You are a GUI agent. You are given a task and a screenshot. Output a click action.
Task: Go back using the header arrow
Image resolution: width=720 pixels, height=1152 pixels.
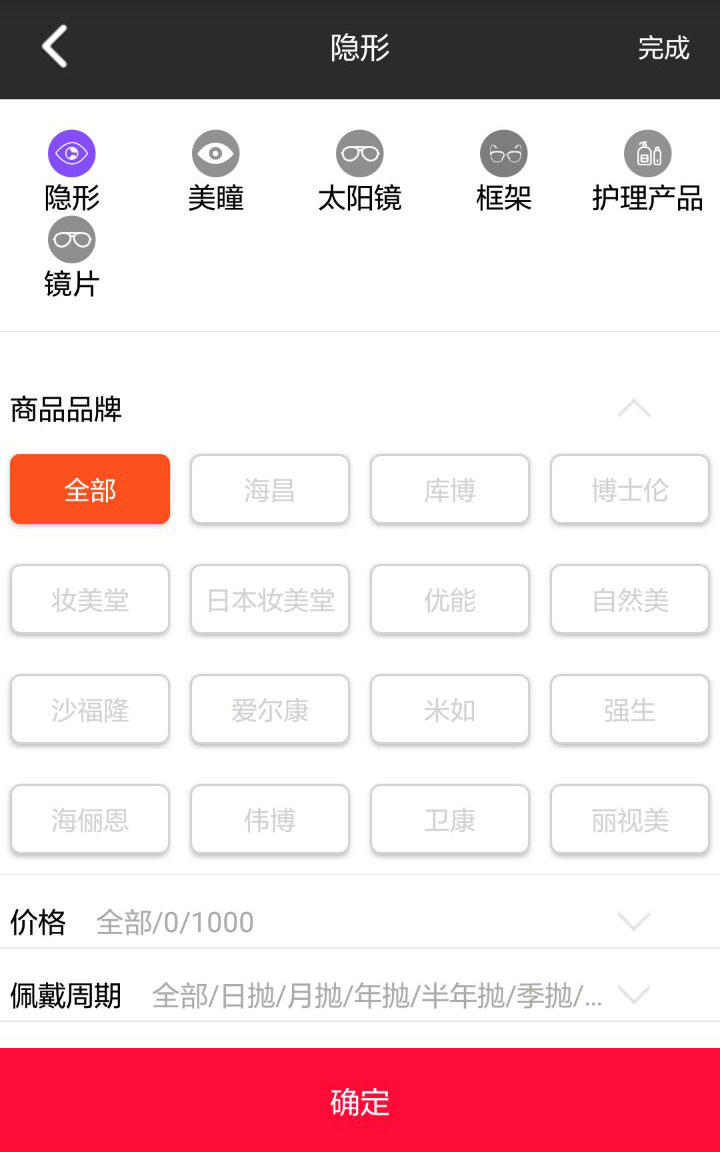pos(55,47)
